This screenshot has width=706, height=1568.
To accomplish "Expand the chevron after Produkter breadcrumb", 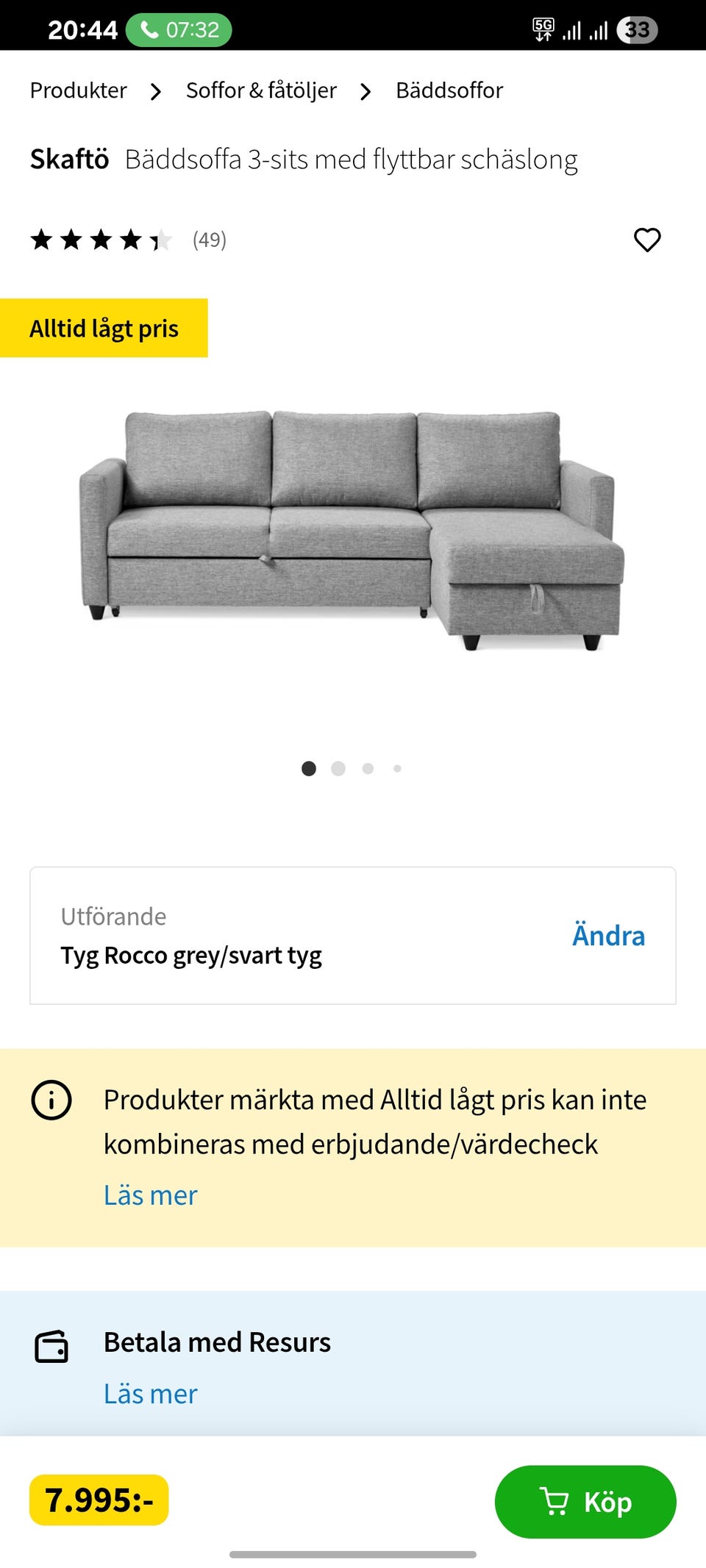I will pos(156,90).
